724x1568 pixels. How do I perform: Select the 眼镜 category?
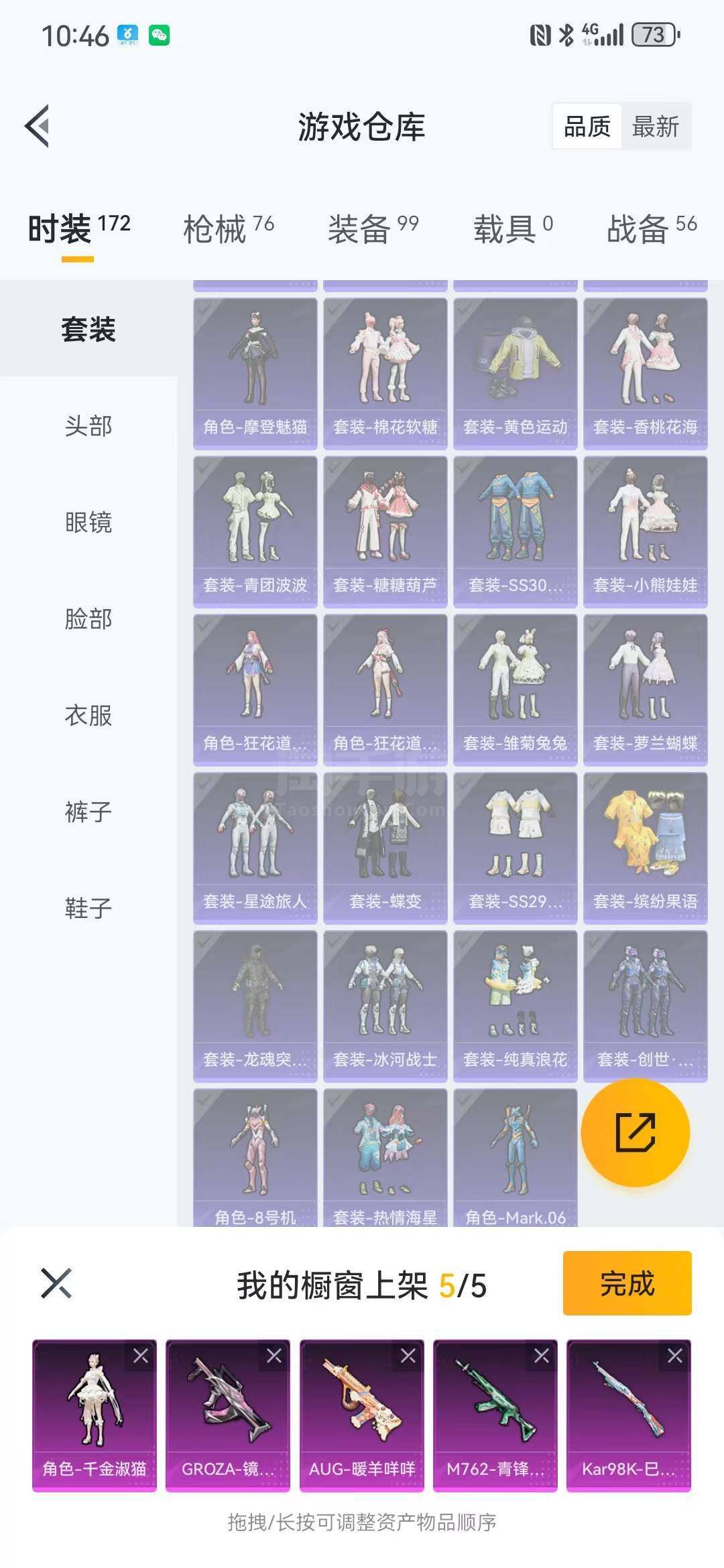click(x=88, y=522)
